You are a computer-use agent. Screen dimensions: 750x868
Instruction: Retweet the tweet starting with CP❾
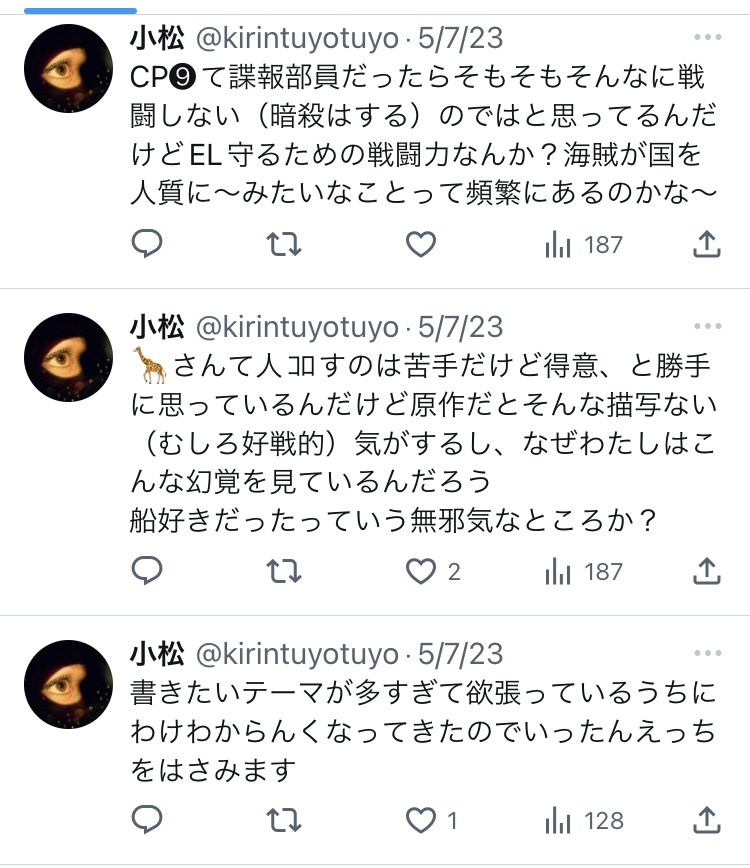pos(284,244)
